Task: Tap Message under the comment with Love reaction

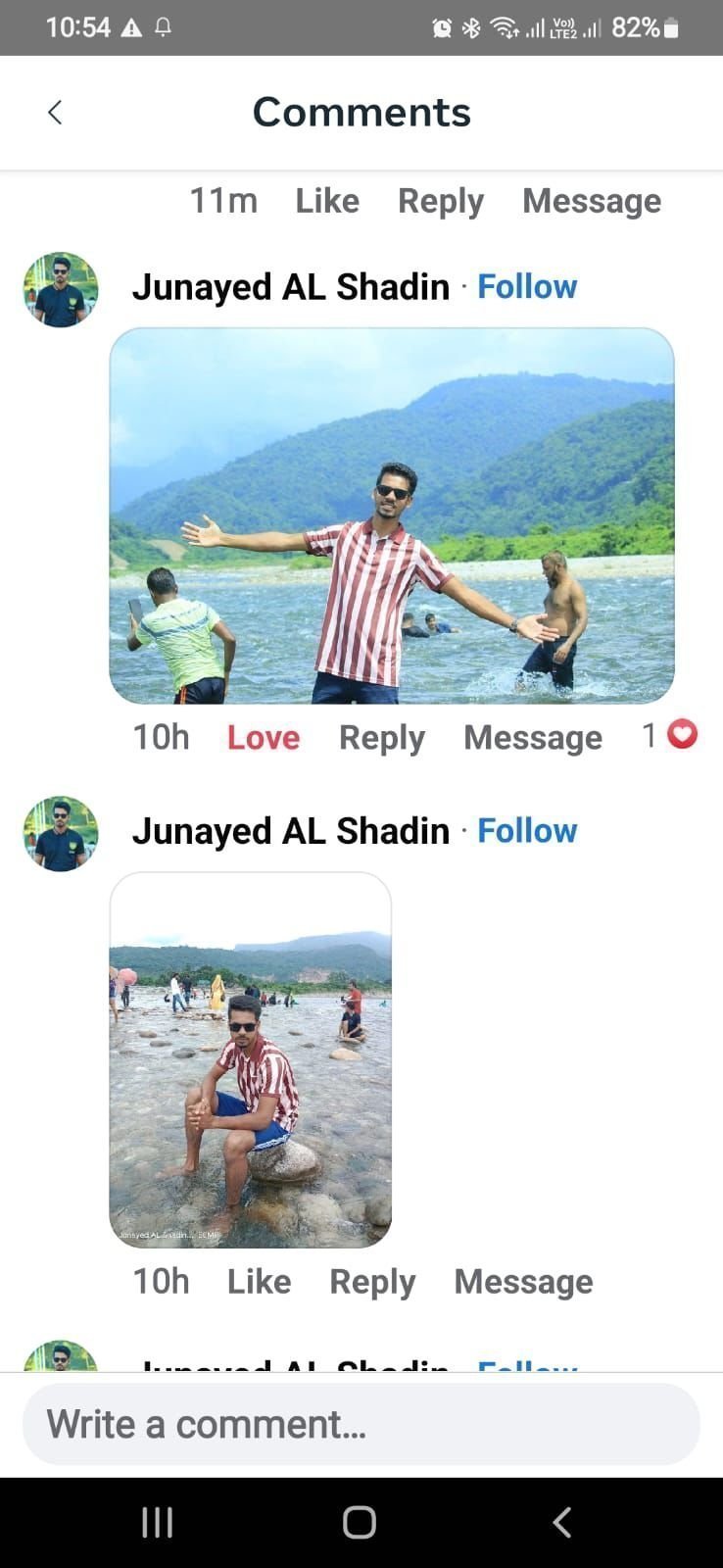Action: 532,737
